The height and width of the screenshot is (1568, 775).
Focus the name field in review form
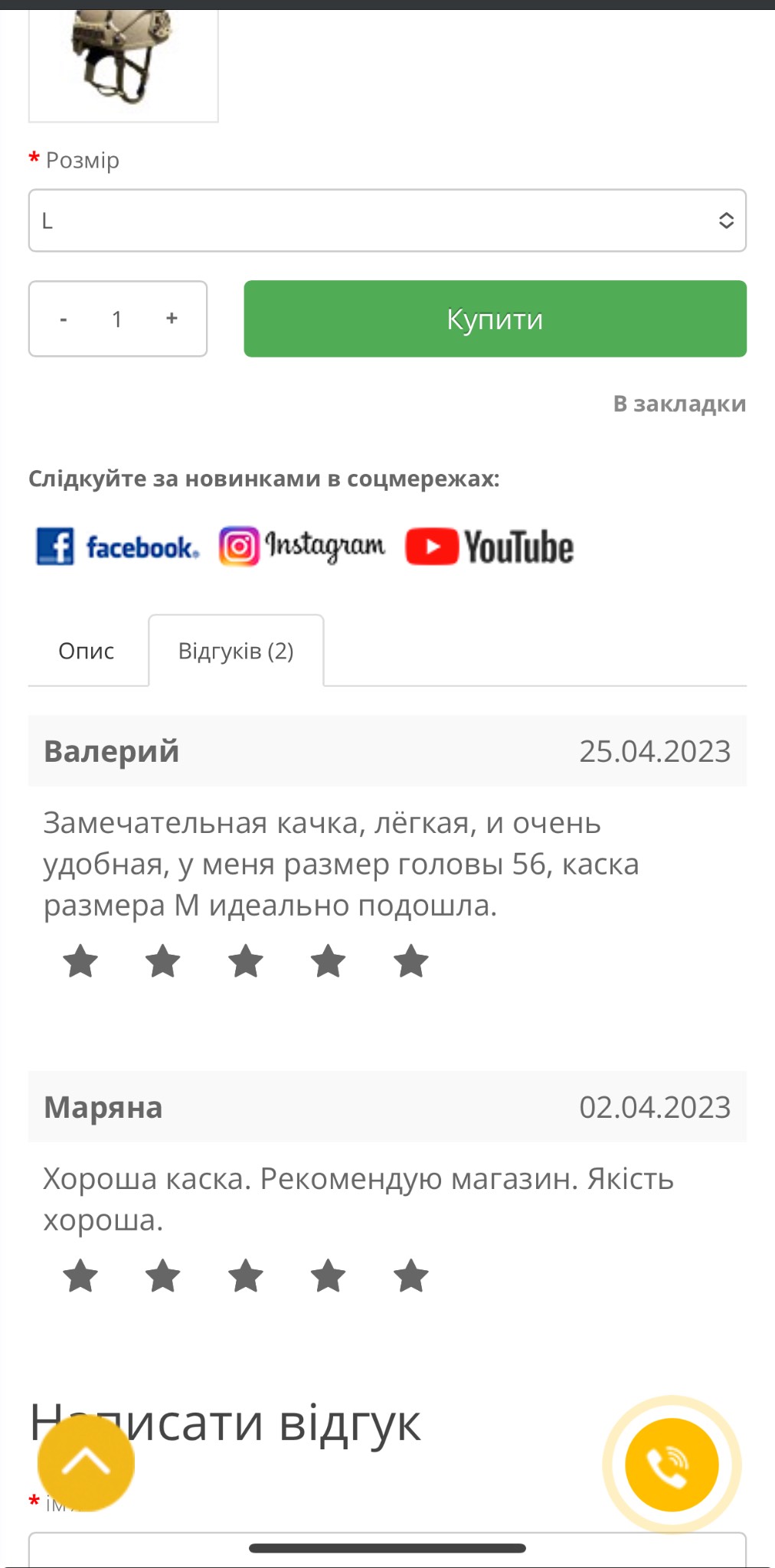(387, 1550)
